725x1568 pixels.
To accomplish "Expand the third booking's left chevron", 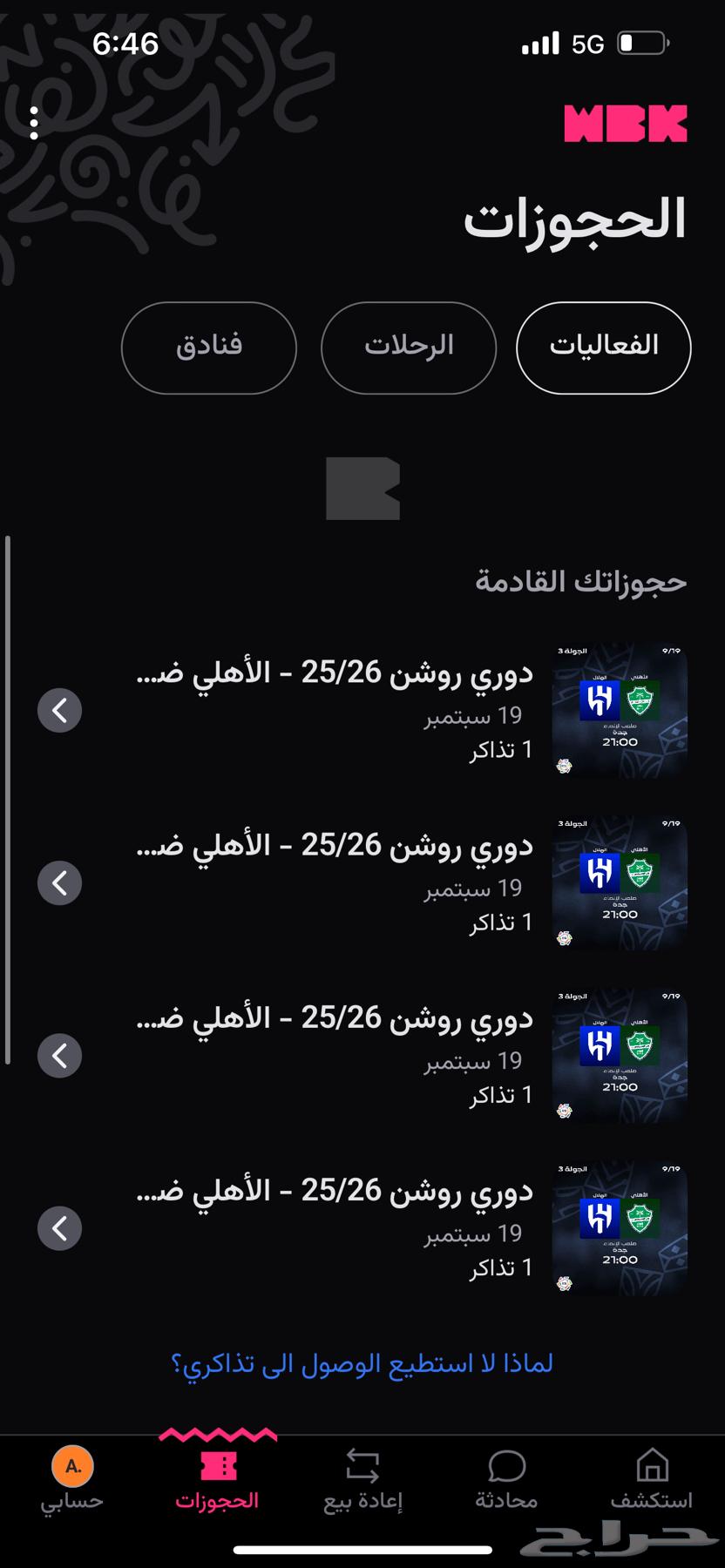I will click(x=59, y=1056).
